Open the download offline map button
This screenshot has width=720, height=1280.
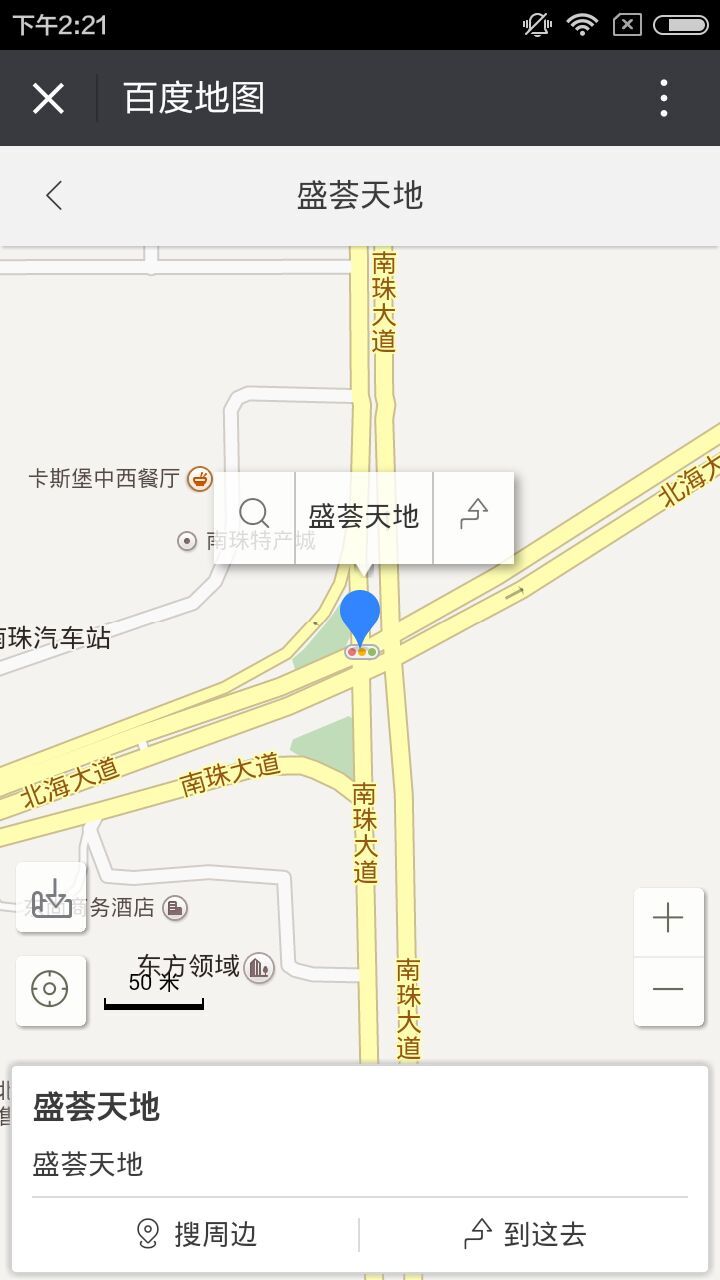click(50, 897)
